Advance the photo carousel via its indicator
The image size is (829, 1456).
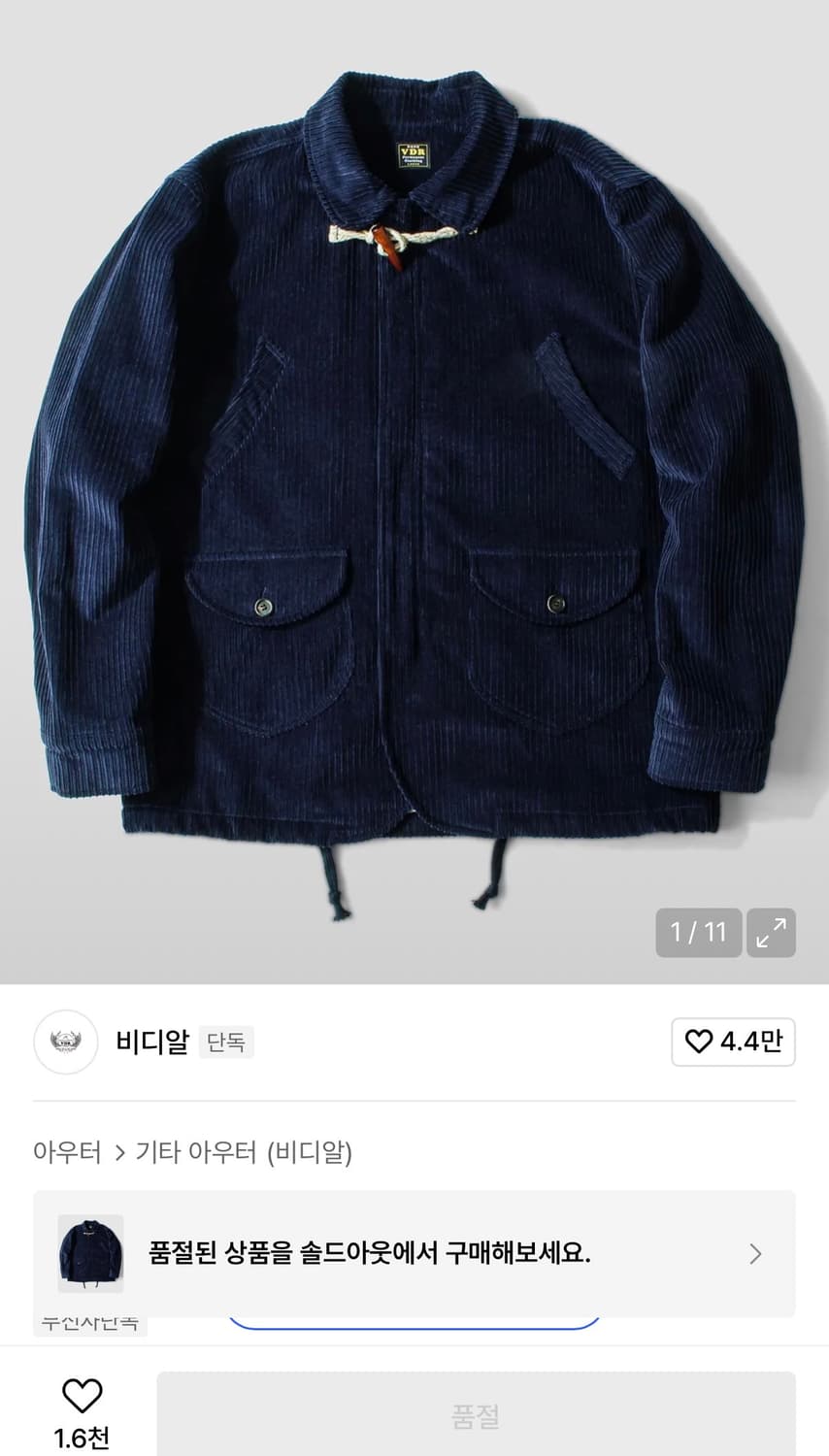click(698, 932)
